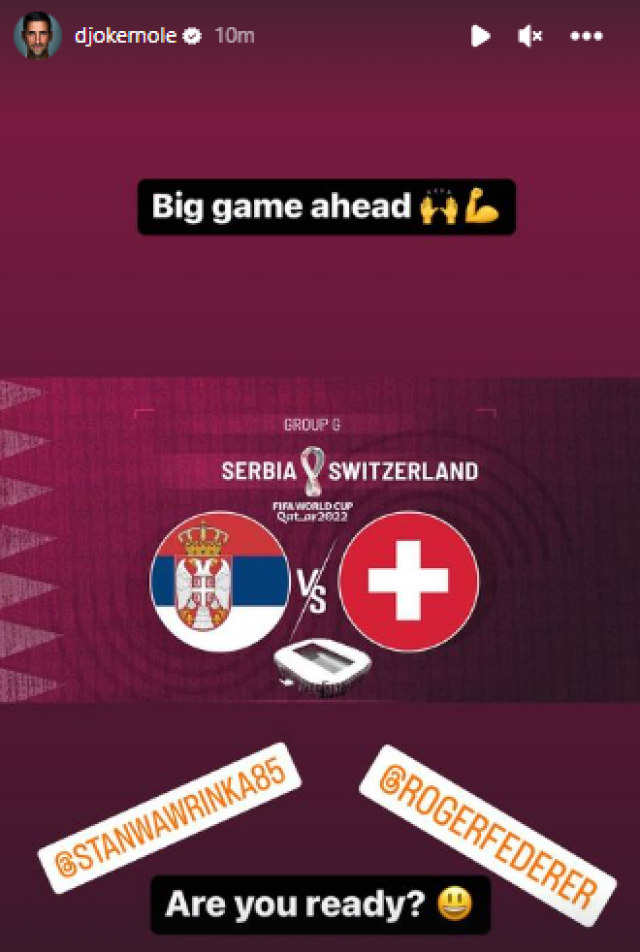Open the @rogerfederer mention sticker
640x952 pixels.
coord(490,835)
